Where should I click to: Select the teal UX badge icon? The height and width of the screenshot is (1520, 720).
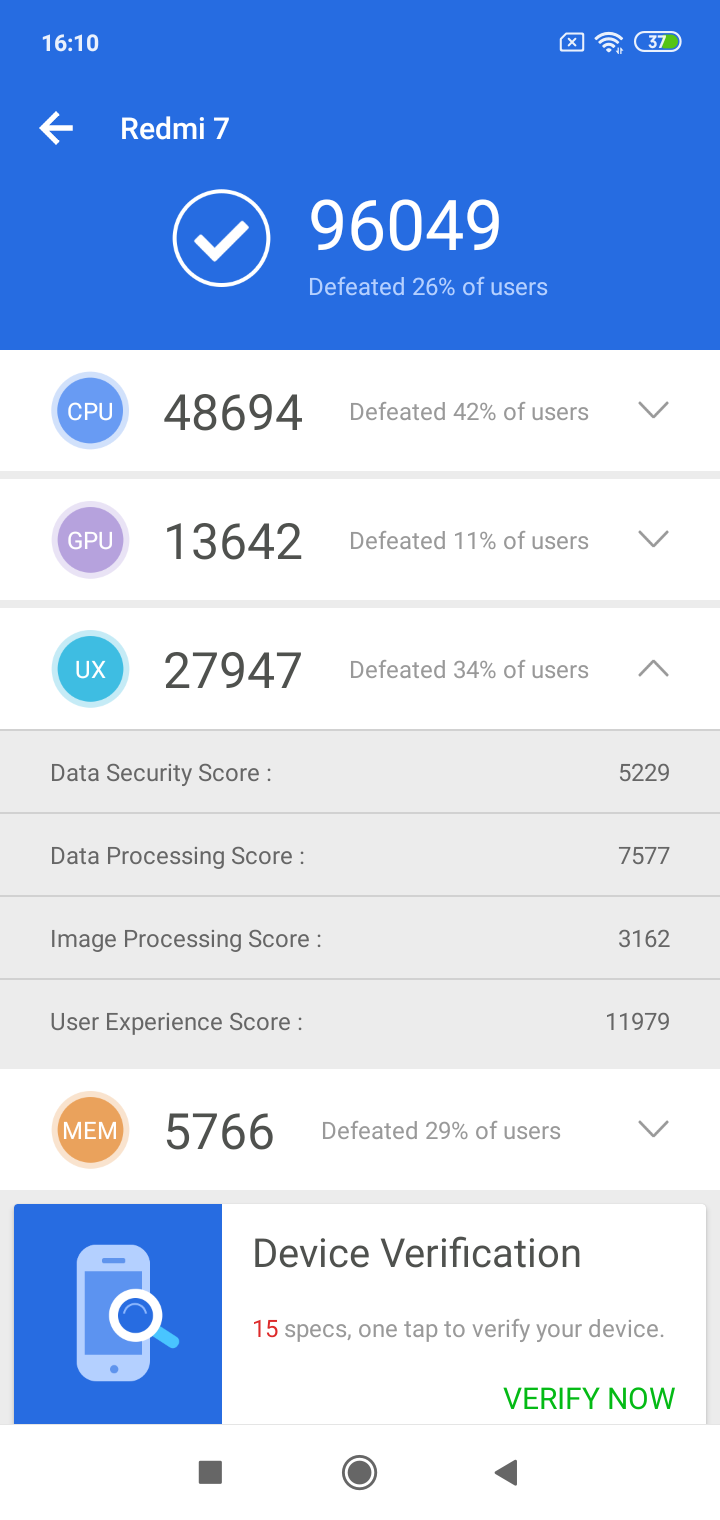tap(90, 669)
